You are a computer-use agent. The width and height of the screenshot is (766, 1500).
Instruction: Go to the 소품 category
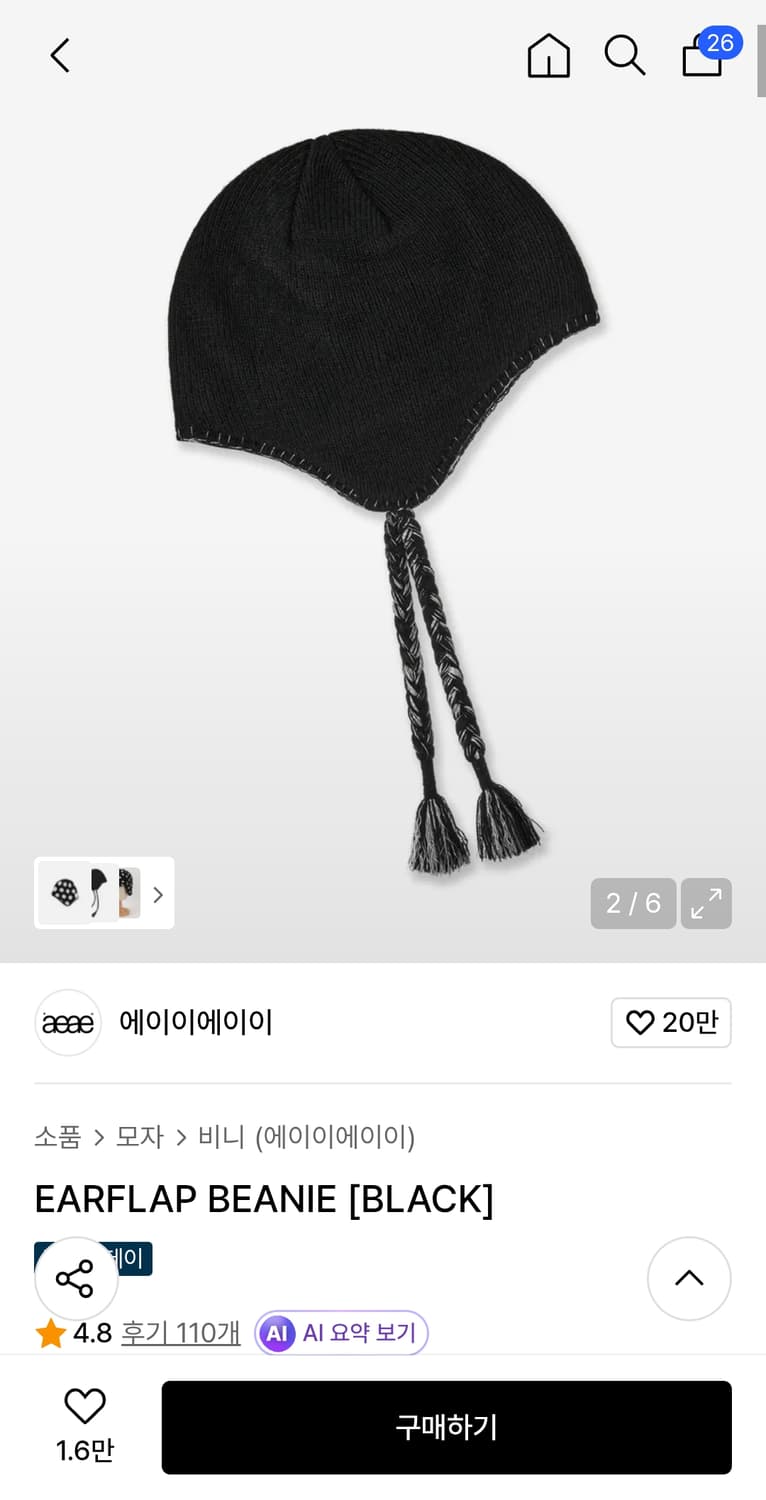point(56,1137)
